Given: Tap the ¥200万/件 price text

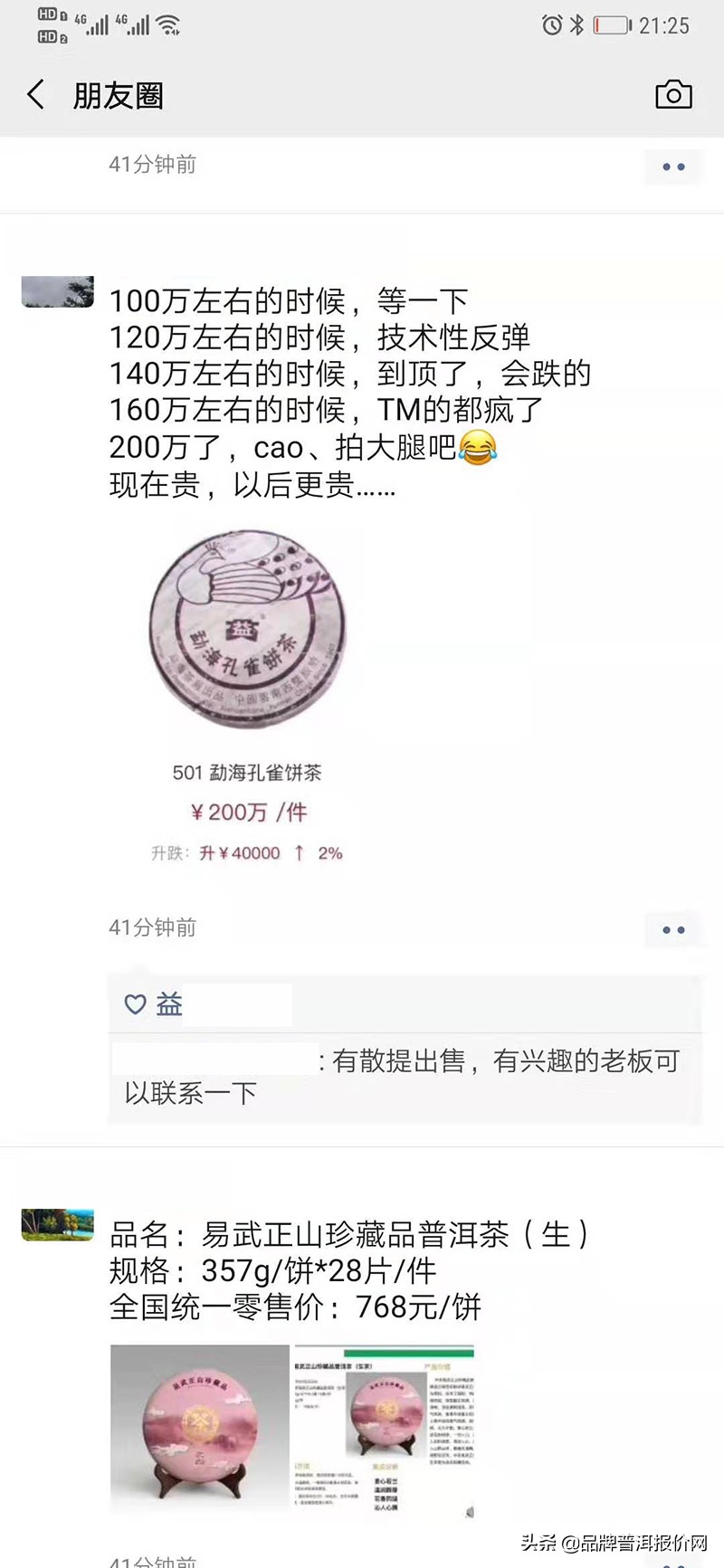Looking at the screenshot, I should pos(247,813).
